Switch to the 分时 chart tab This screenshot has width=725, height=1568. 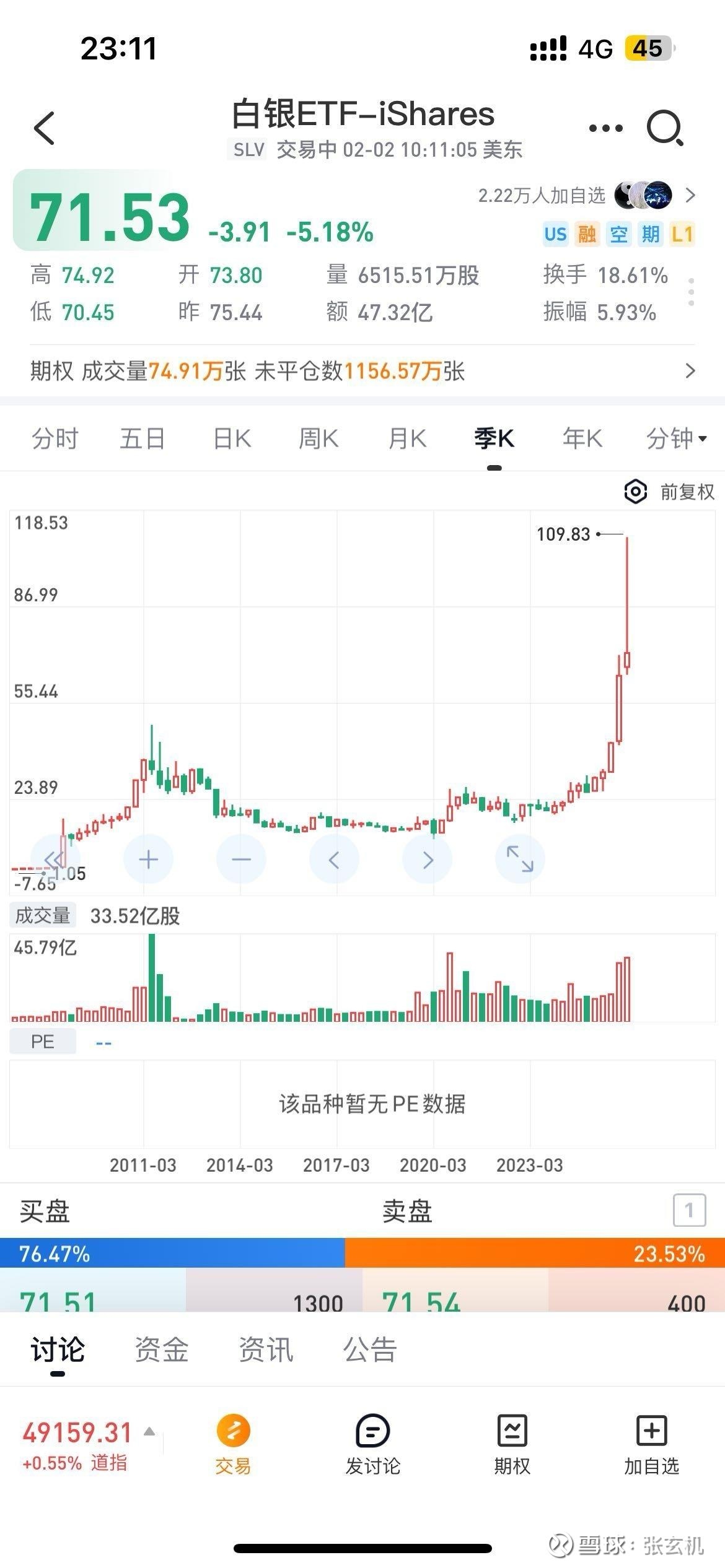point(55,438)
